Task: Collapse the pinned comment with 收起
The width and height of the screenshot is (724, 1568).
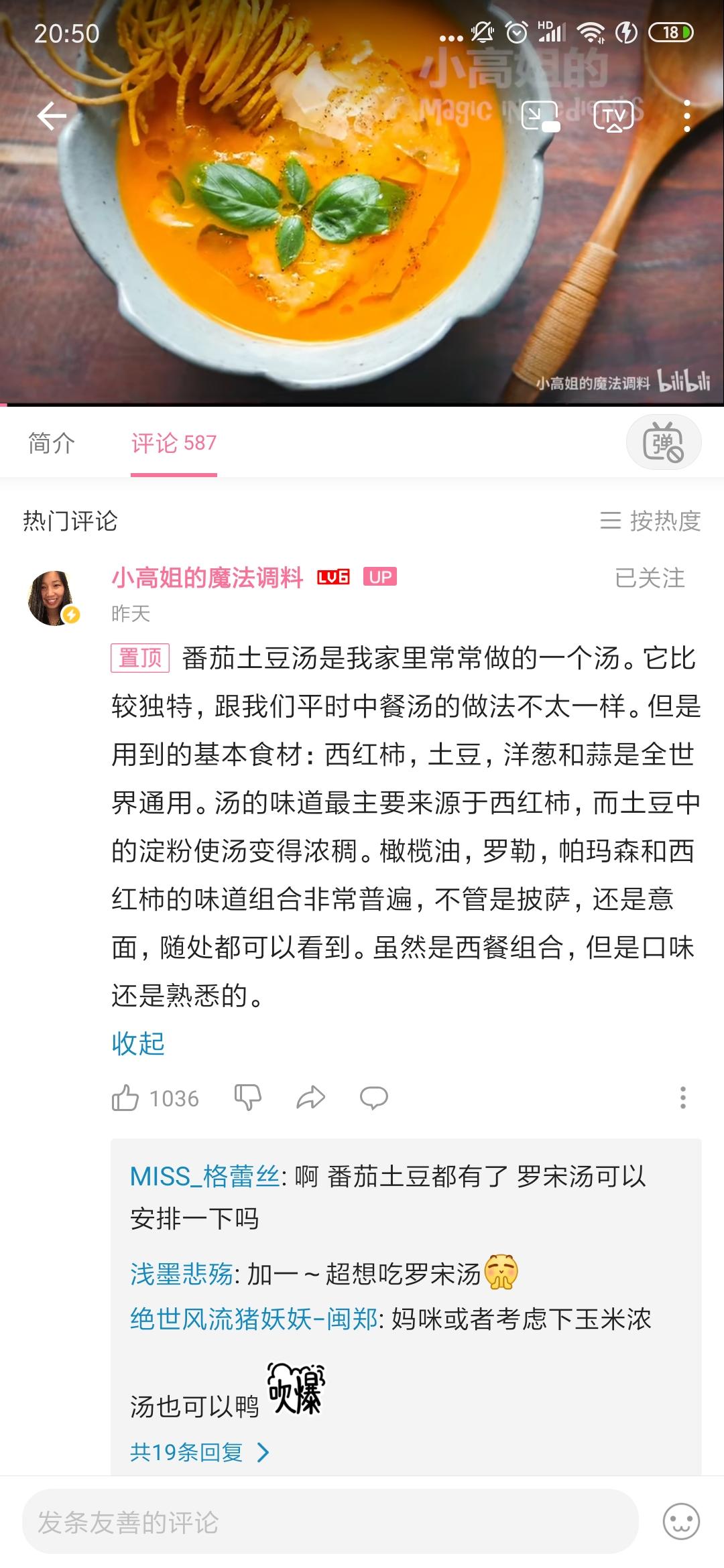Action: coord(138,1043)
